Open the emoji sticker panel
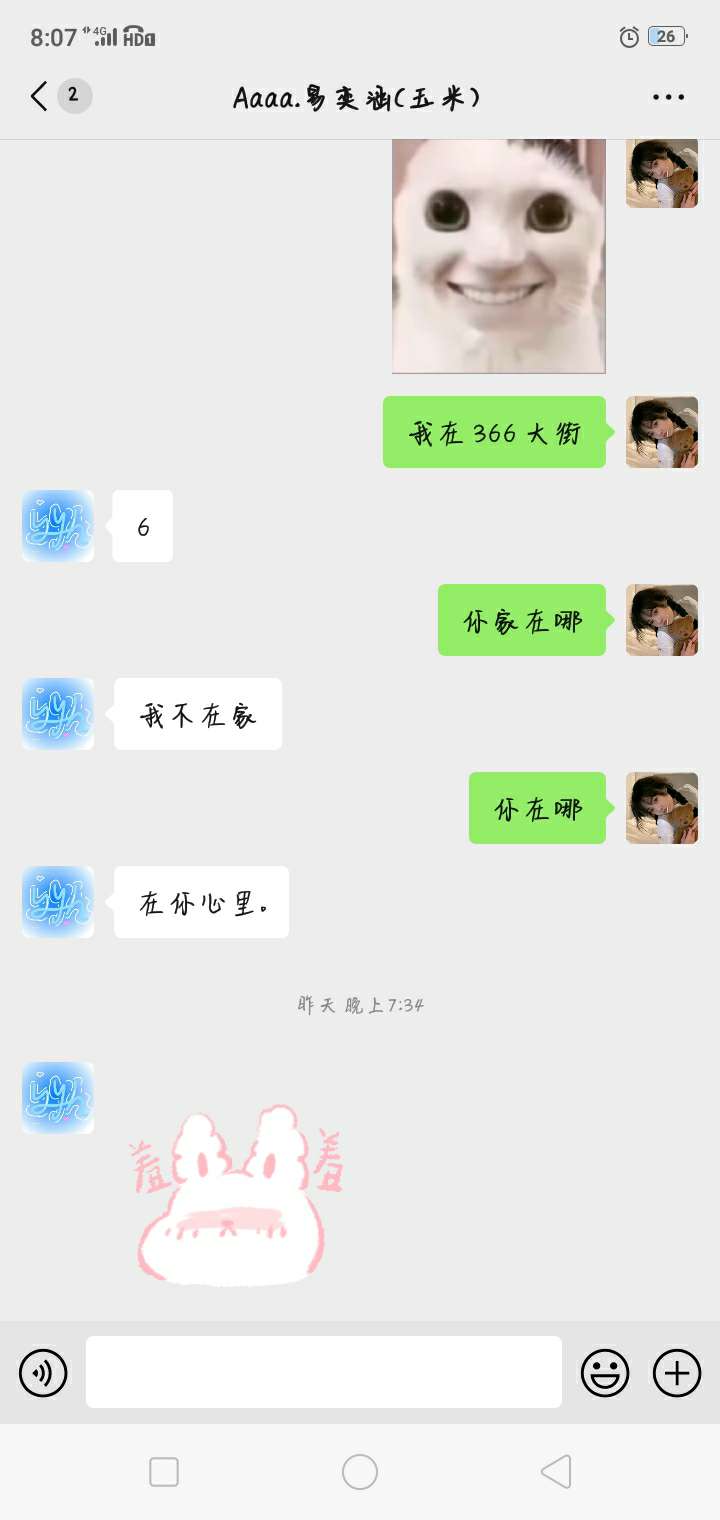This screenshot has height=1520, width=720. 605,1372
